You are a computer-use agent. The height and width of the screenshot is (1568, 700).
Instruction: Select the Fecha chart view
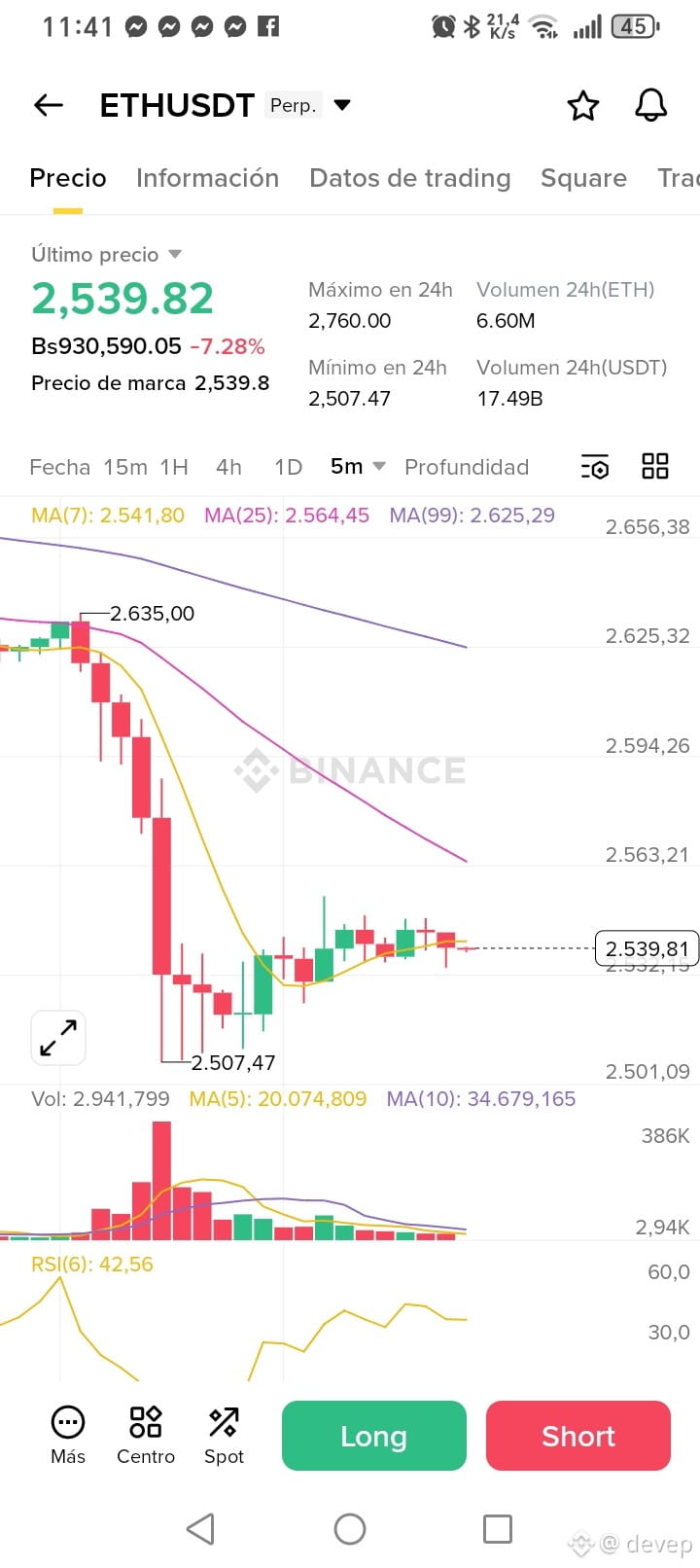point(59,467)
